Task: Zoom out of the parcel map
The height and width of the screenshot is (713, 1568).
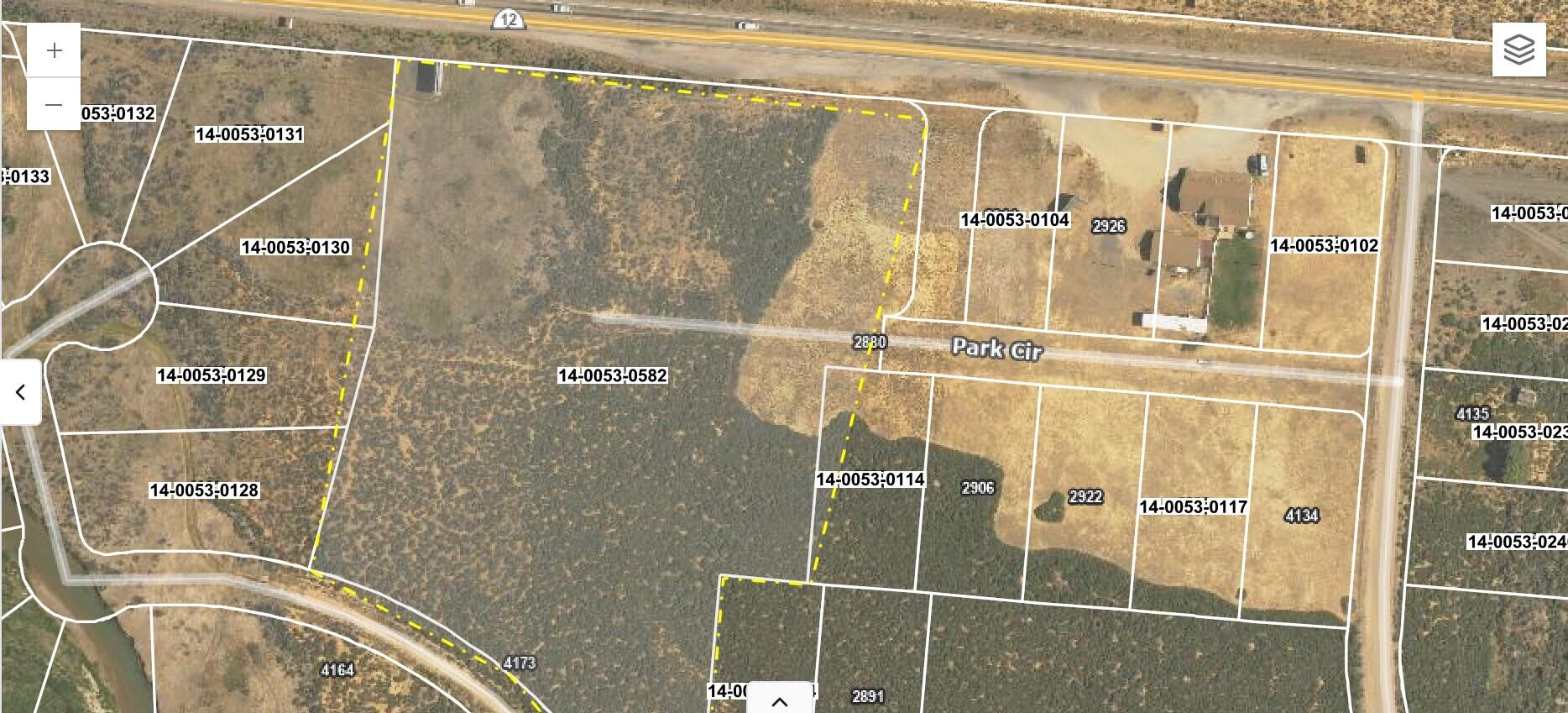Action: tap(55, 104)
